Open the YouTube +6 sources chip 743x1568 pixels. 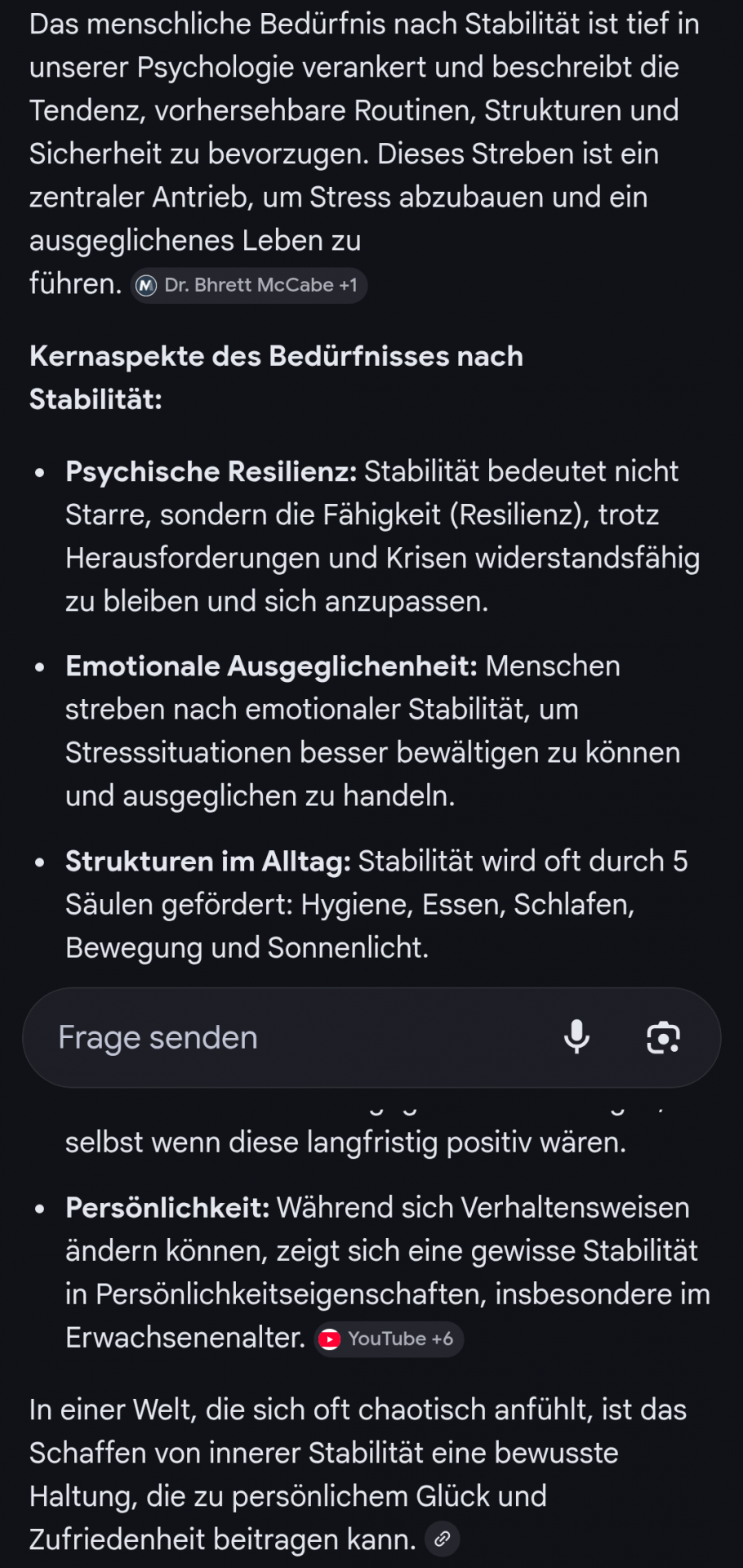389,1339
